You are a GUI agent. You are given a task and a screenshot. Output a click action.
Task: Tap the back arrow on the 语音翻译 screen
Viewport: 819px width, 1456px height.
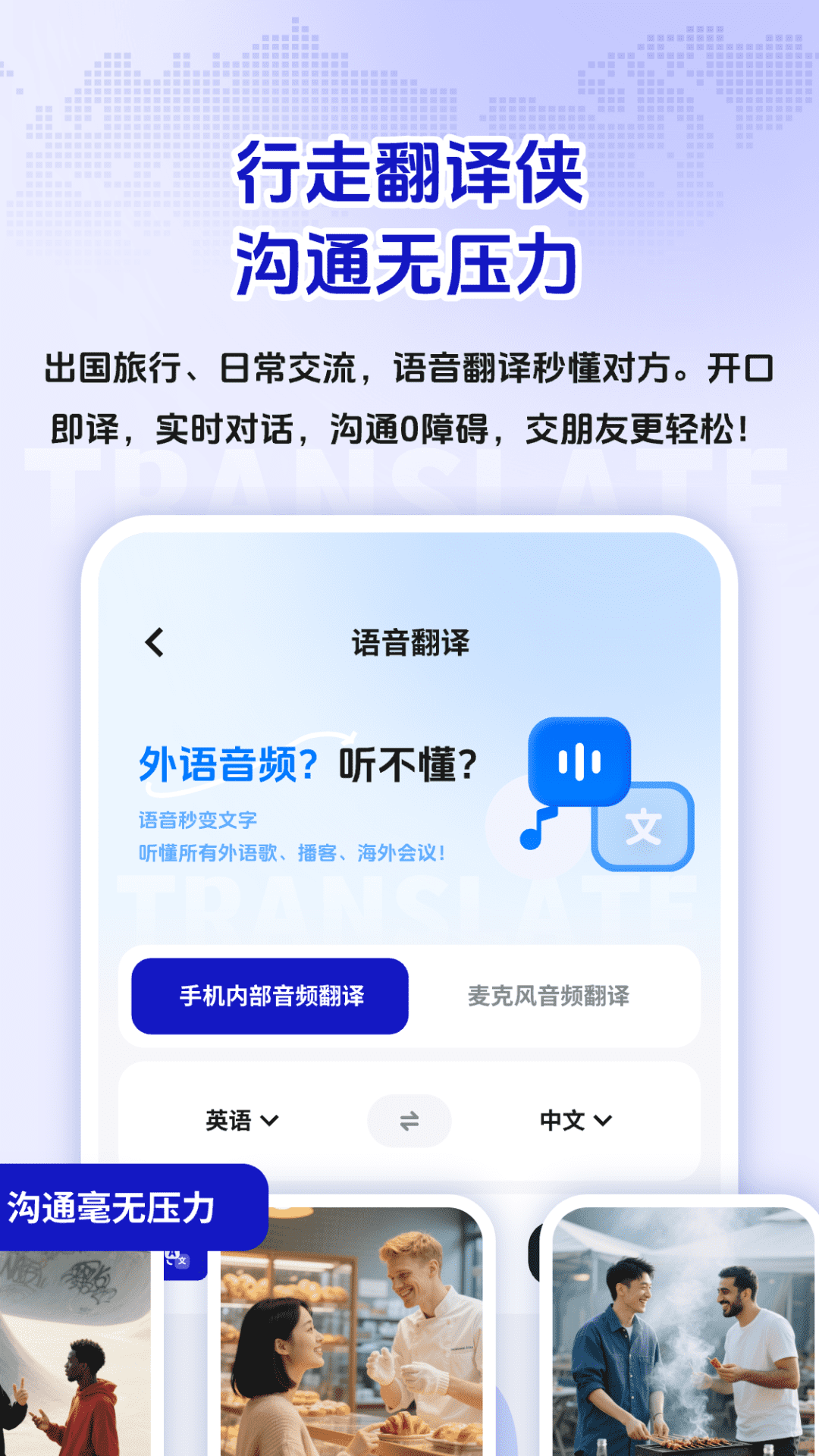(154, 643)
